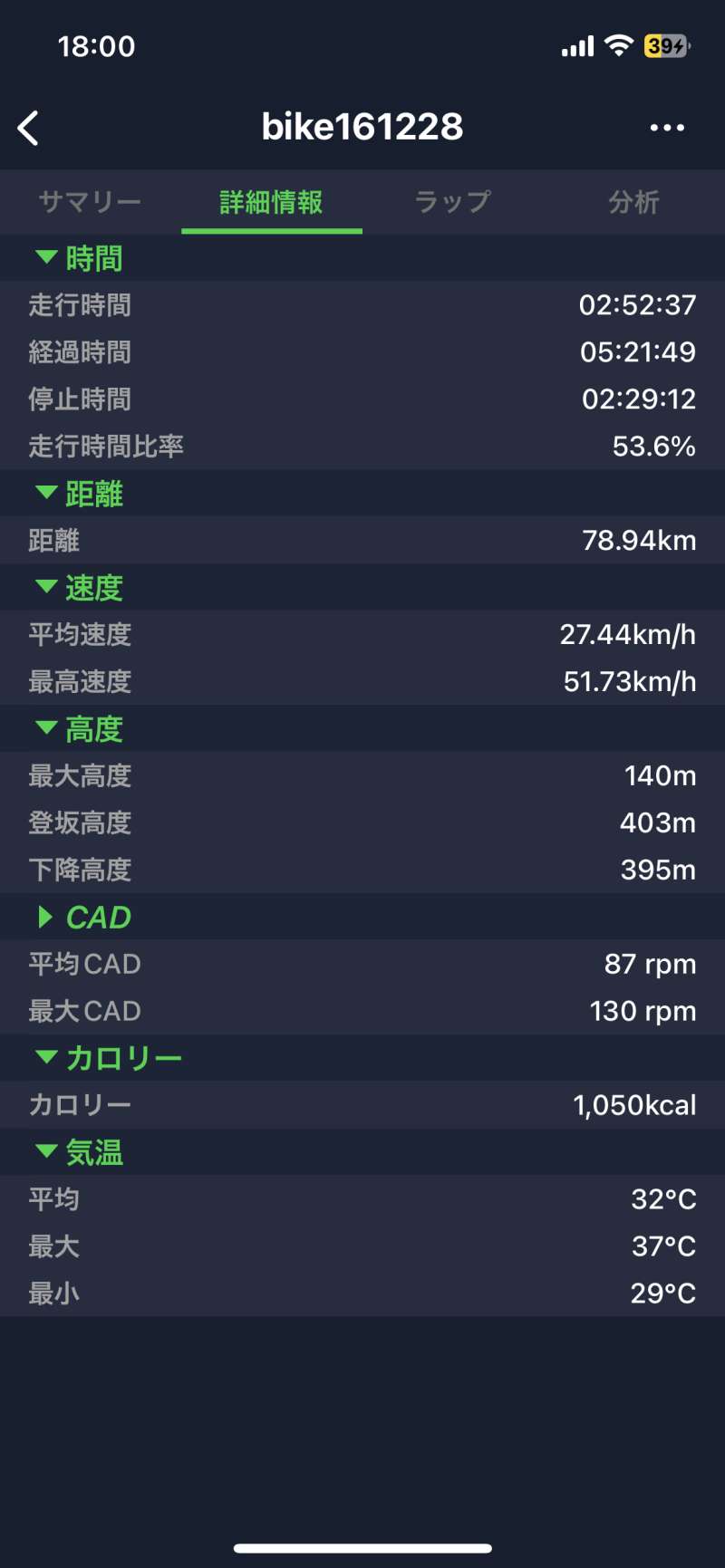This screenshot has height=1568, width=725.
Task: Switch to the ラップ tab
Action: (452, 202)
